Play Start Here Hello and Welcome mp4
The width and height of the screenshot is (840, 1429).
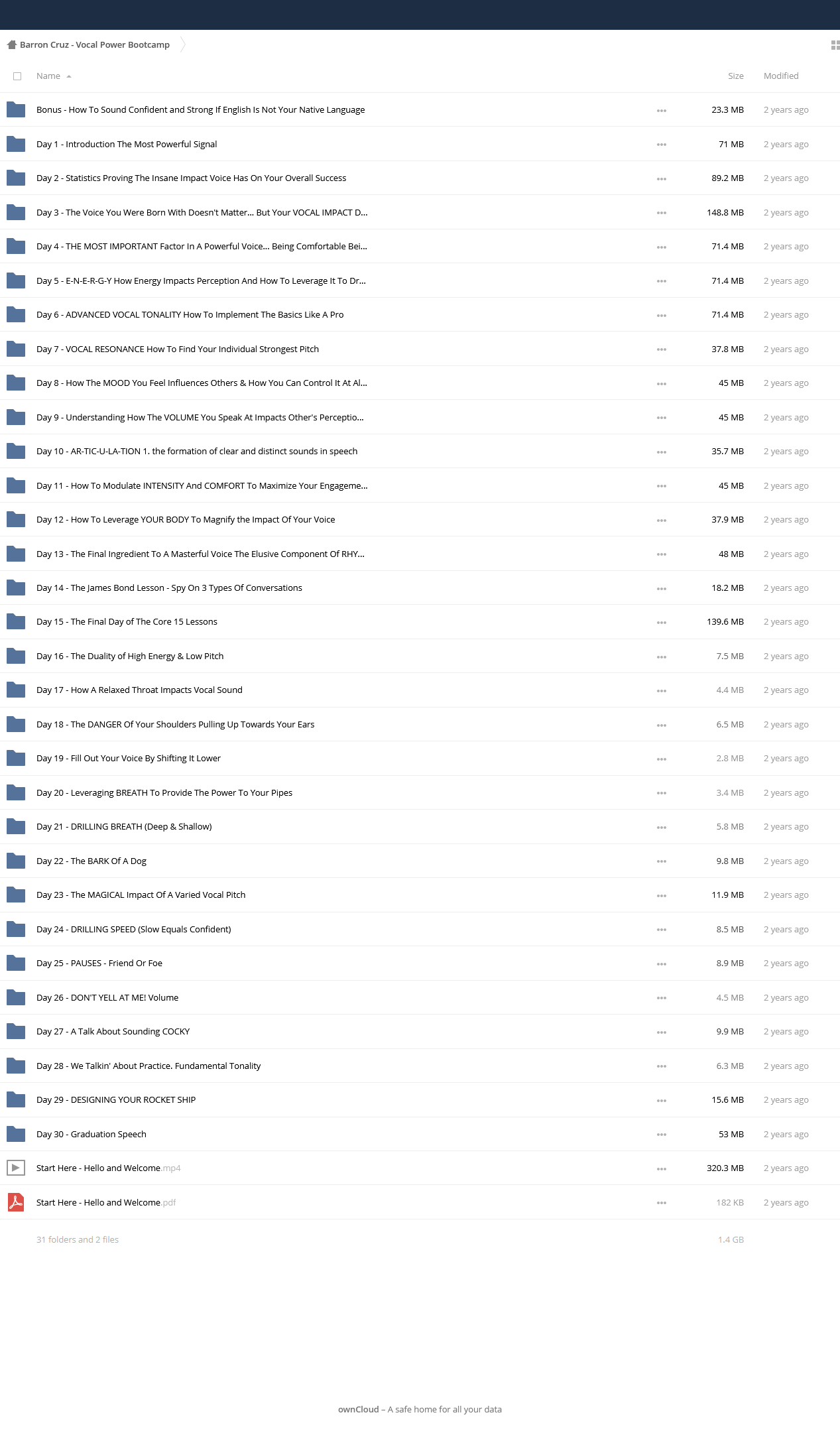109,1168
